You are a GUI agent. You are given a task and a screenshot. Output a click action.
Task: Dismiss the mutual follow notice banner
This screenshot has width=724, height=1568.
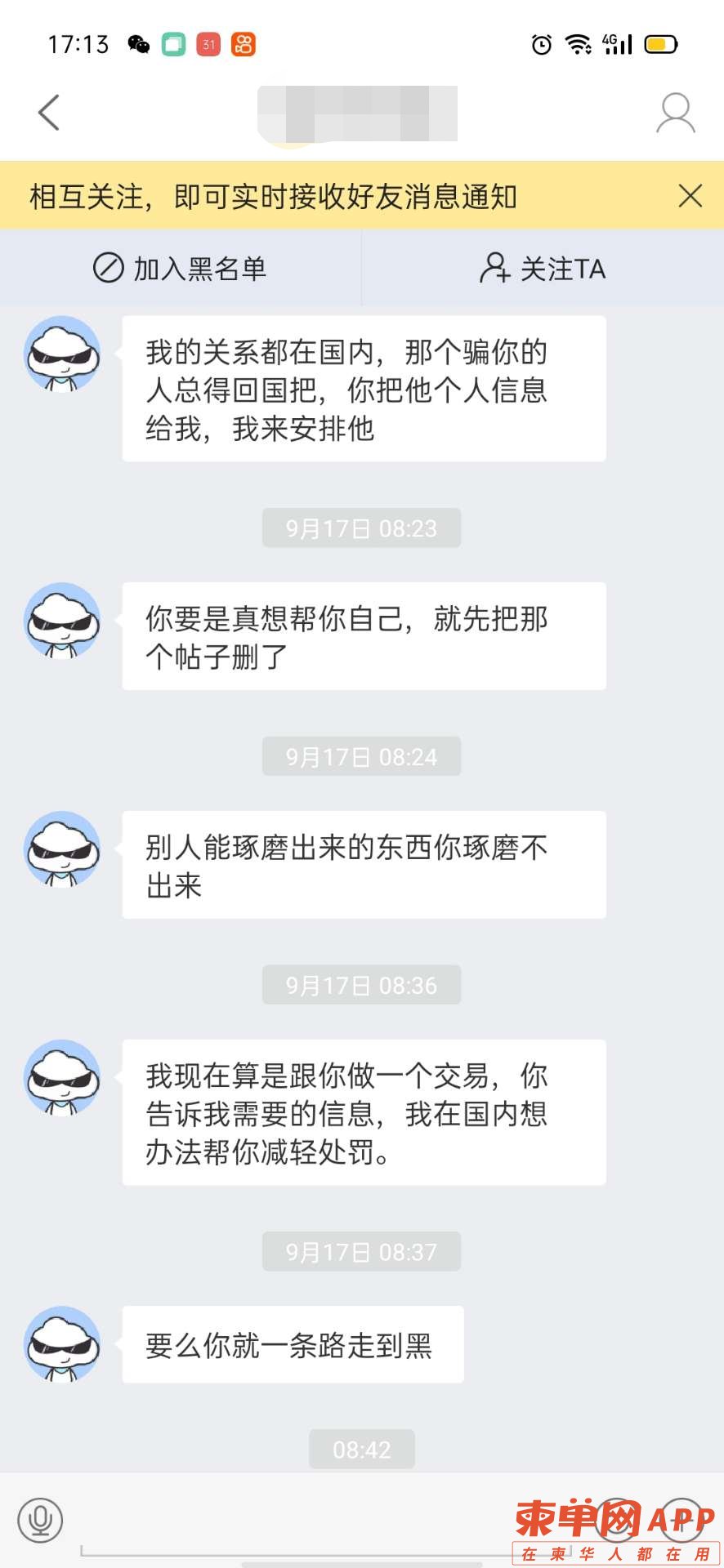point(690,196)
